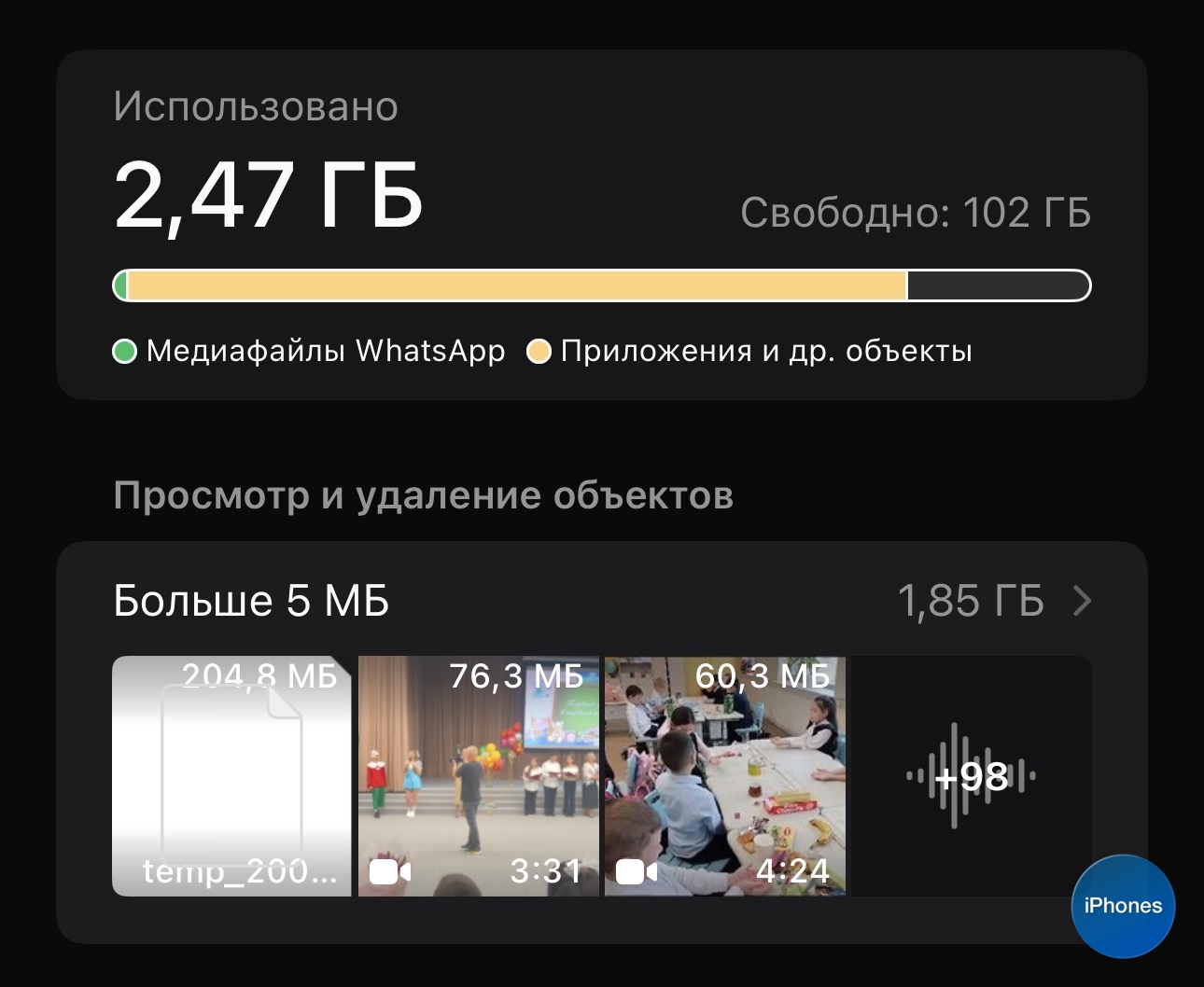The width and height of the screenshot is (1204, 987).
Task: View the +98 more items tile
Action: coord(971,776)
